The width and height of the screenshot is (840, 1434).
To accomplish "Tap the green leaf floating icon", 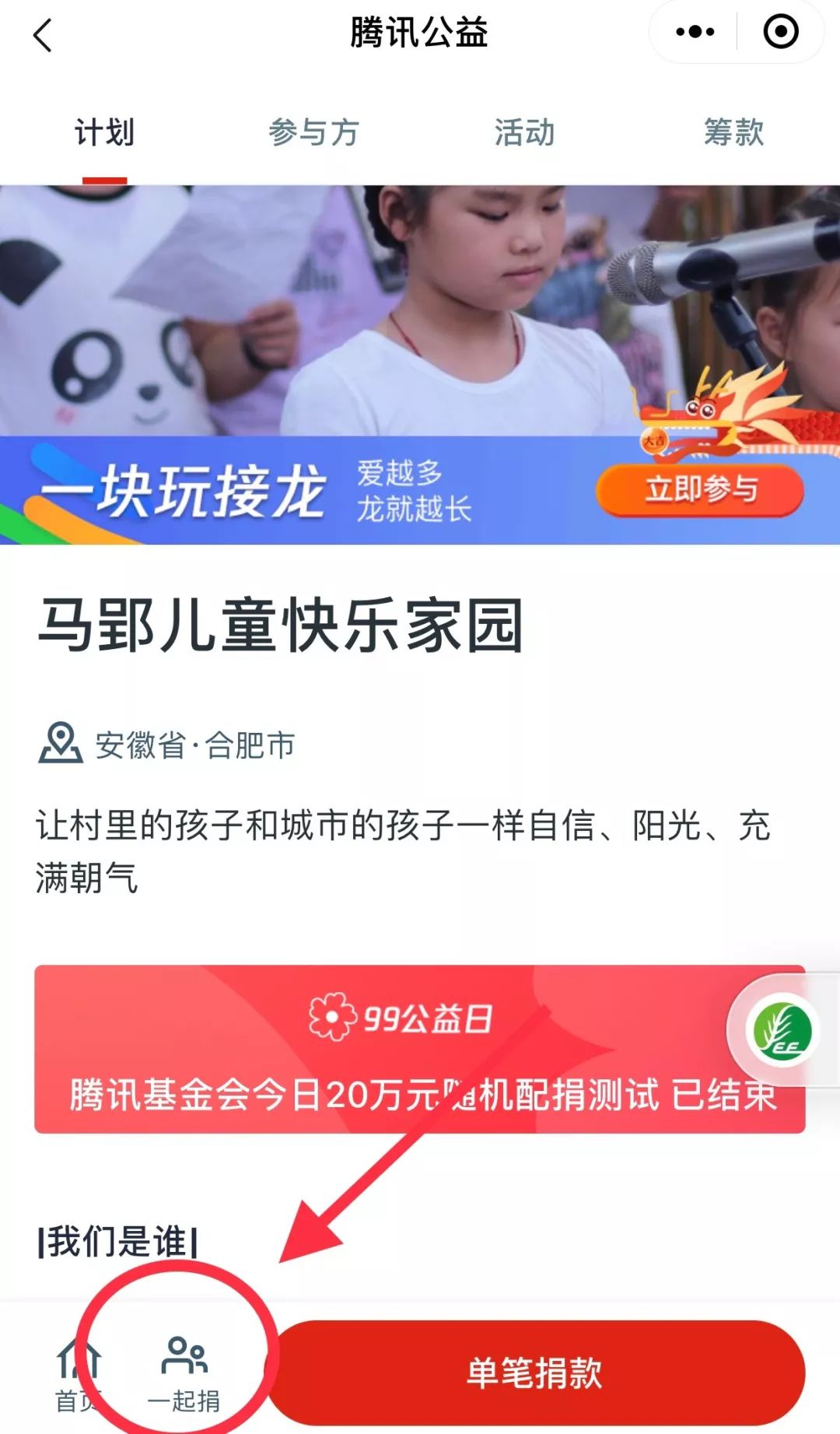I will 782,1031.
